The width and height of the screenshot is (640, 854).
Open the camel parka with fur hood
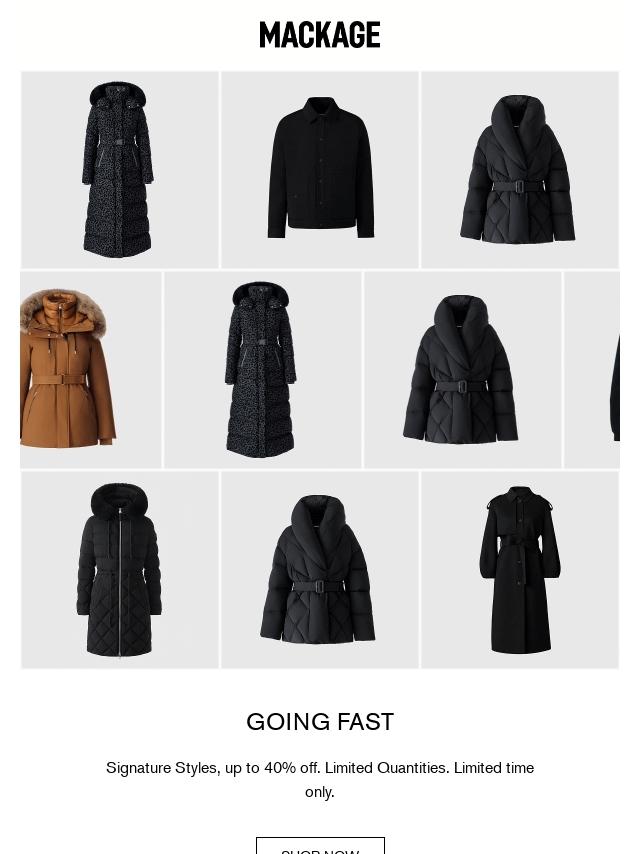coord(88,370)
